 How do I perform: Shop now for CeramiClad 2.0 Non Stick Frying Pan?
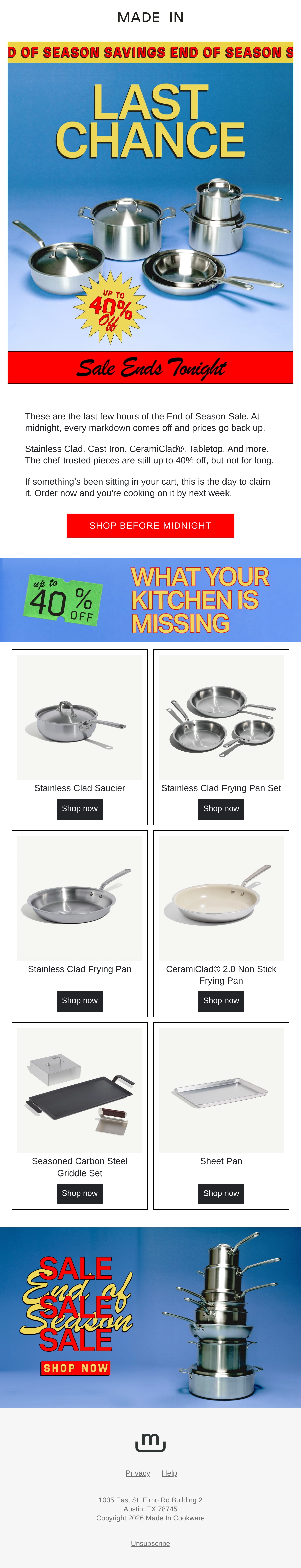tap(221, 1001)
